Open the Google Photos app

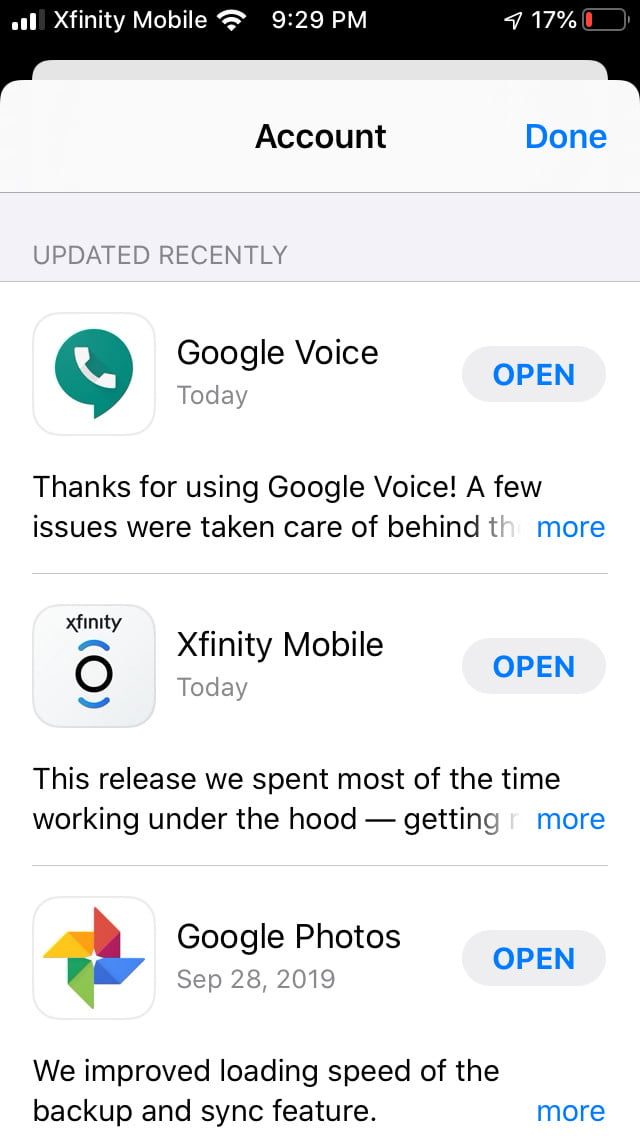point(533,959)
